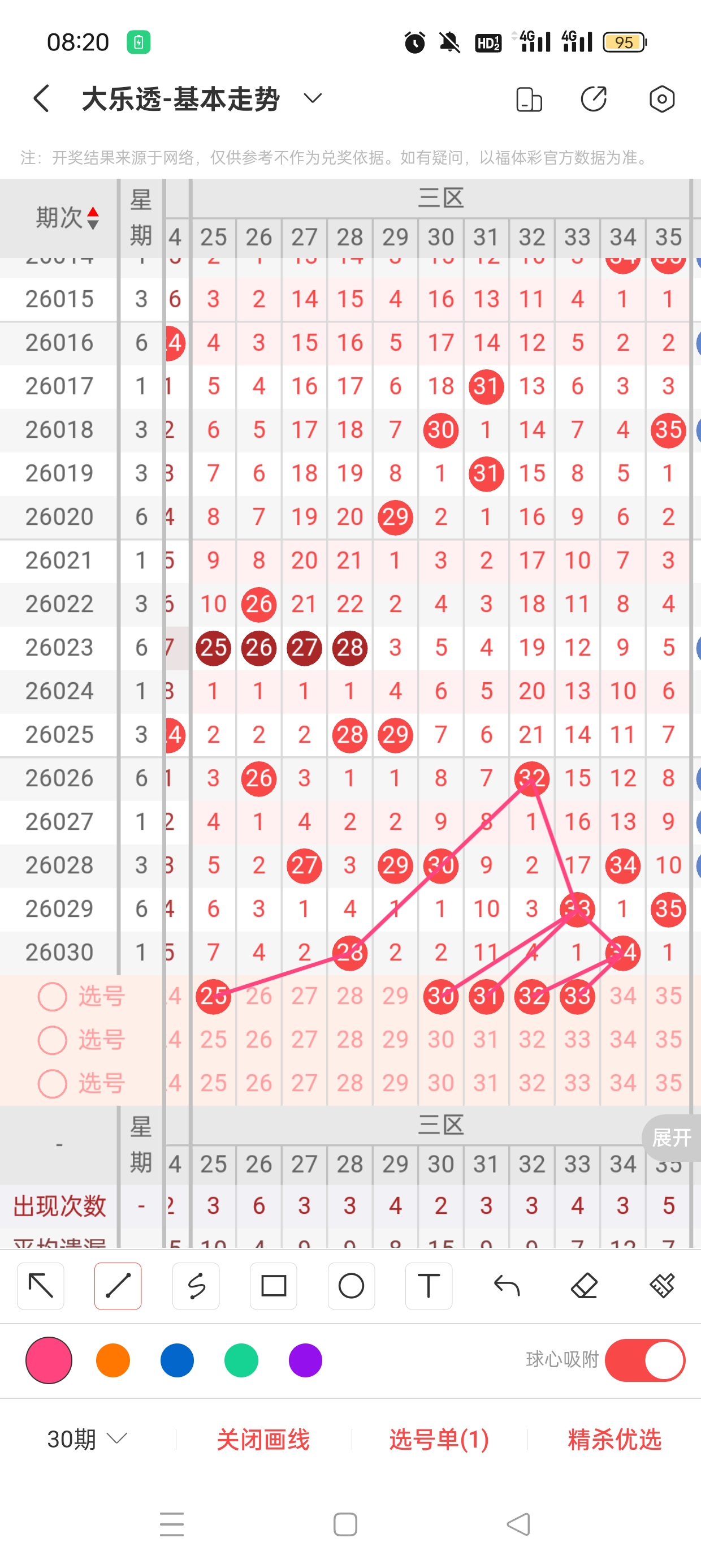Tap the screen orientation icon
Screen dimensions: 701x1568
coord(528,99)
